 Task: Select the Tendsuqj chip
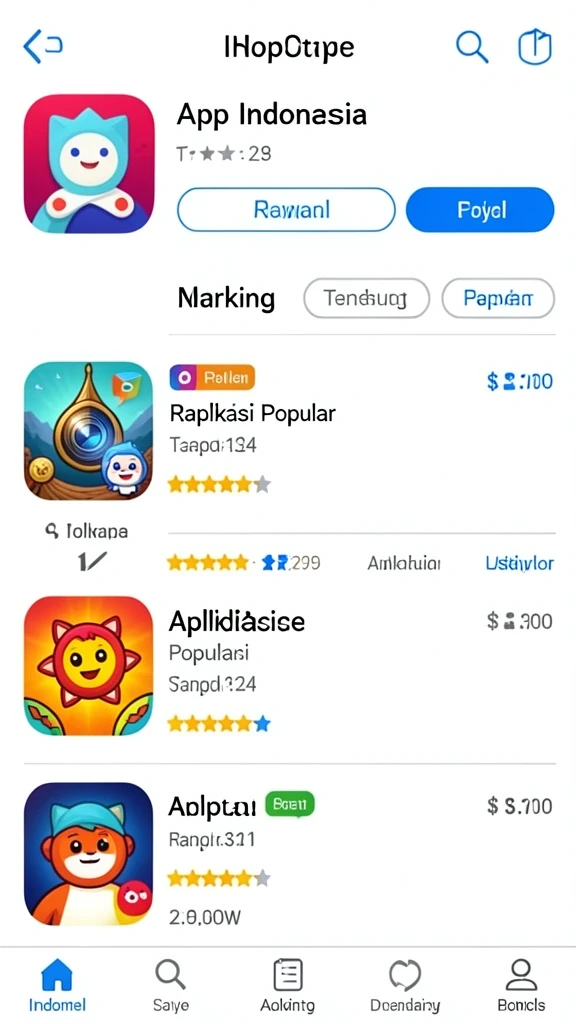pyautogui.click(x=366, y=298)
